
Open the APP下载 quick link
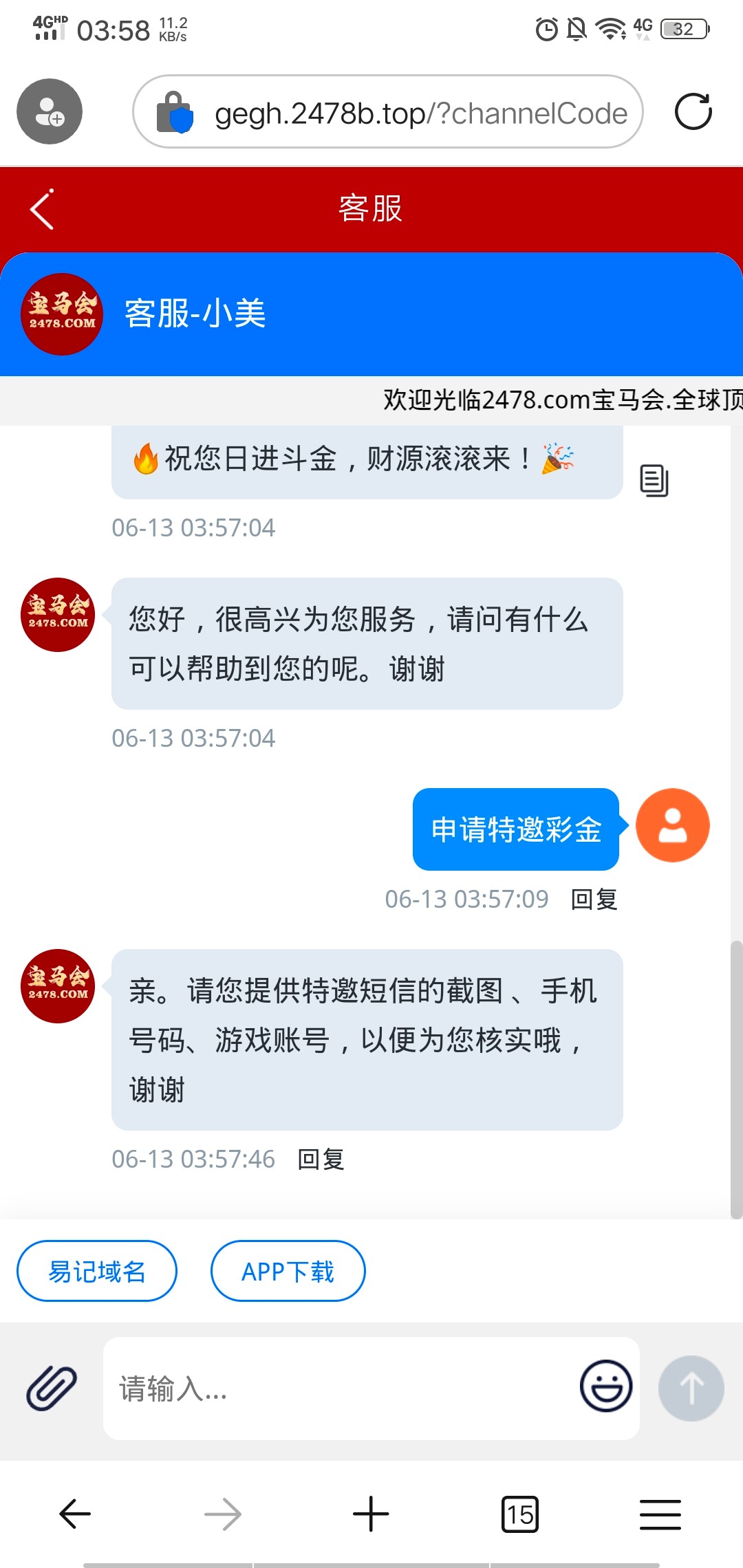point(288,1271)
